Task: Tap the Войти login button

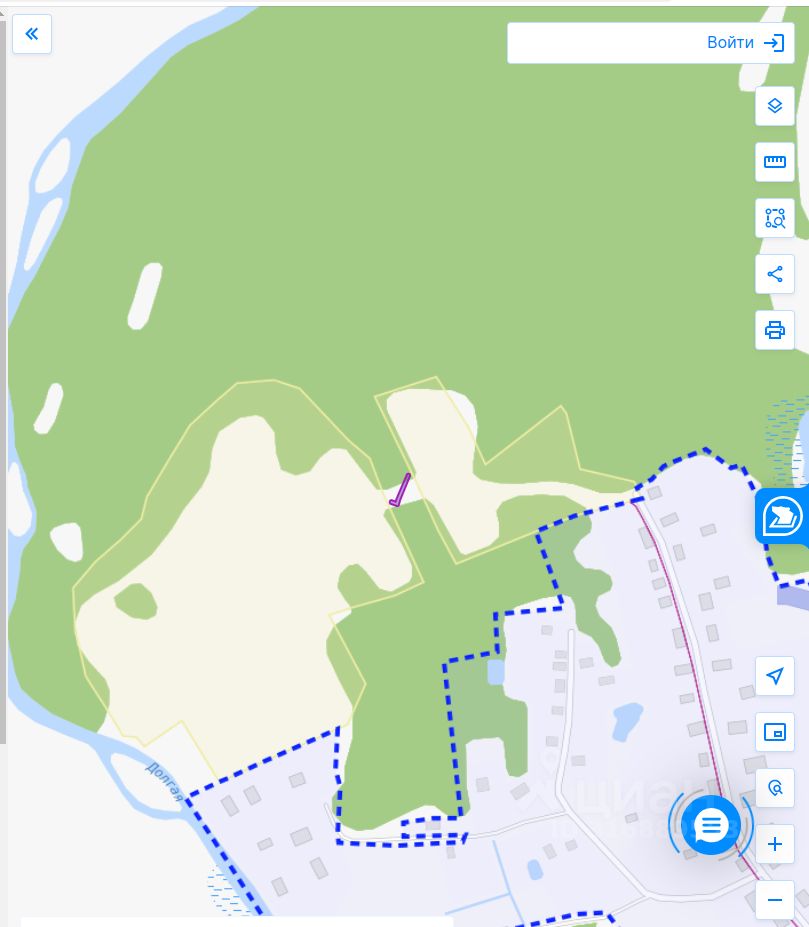Action: tap(745, 43)
